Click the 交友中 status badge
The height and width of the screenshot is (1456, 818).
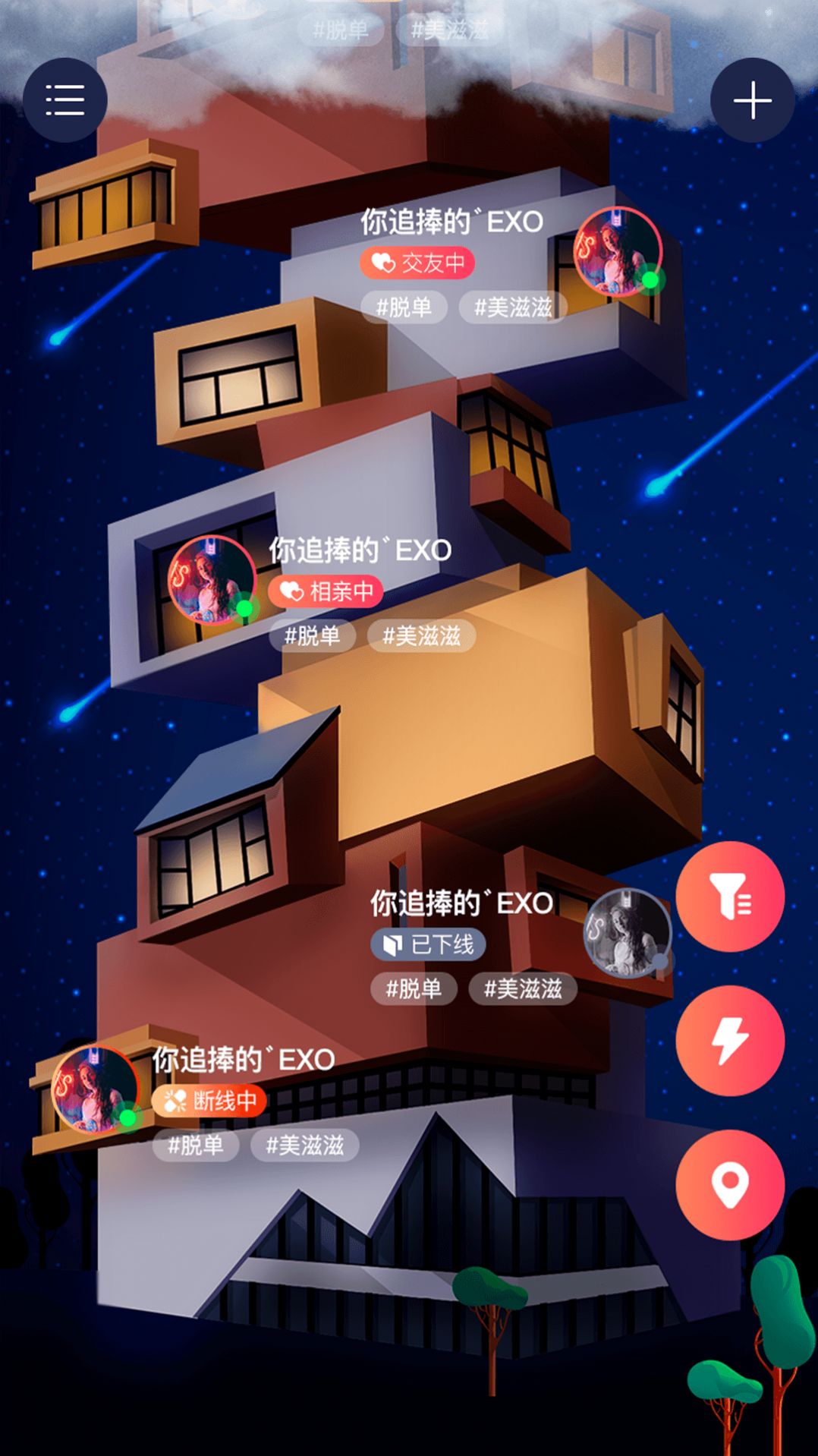tap(419, 264)
